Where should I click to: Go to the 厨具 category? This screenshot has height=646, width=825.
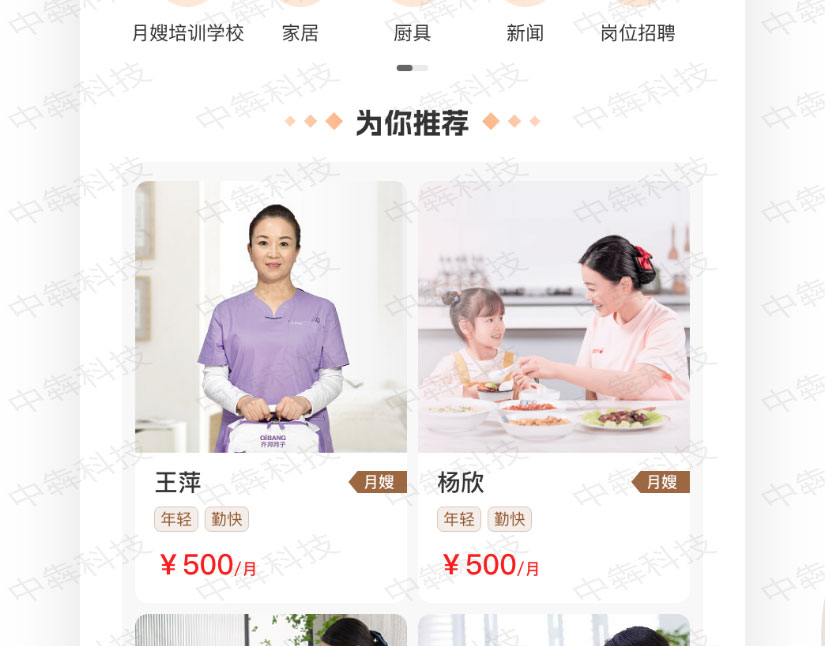(x=412, y=32)
